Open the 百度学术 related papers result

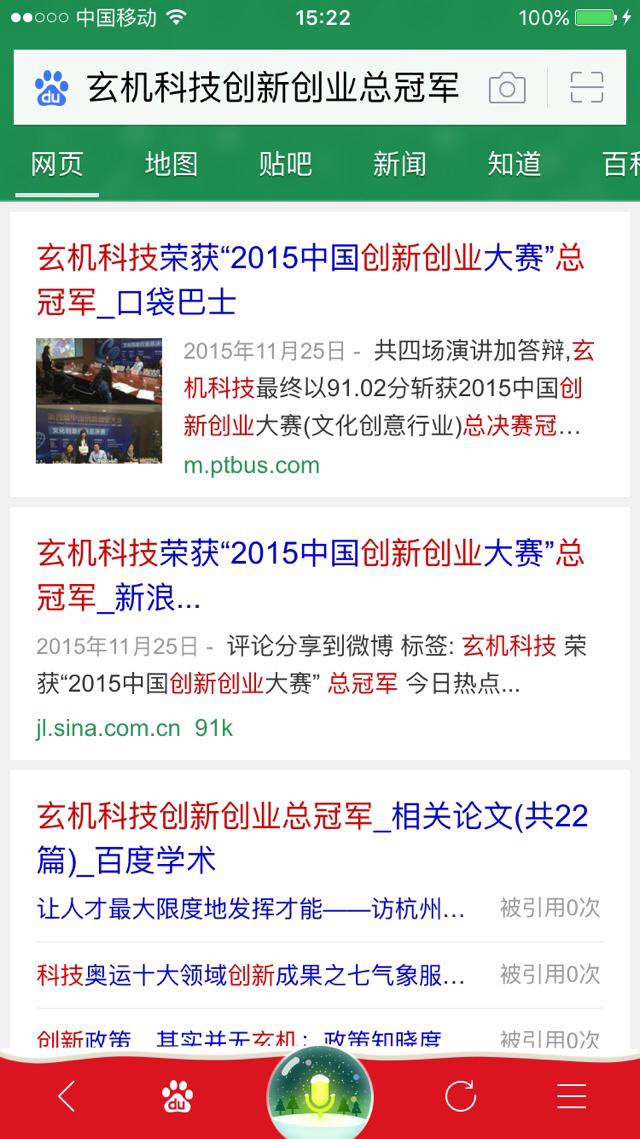click(312, 837)
